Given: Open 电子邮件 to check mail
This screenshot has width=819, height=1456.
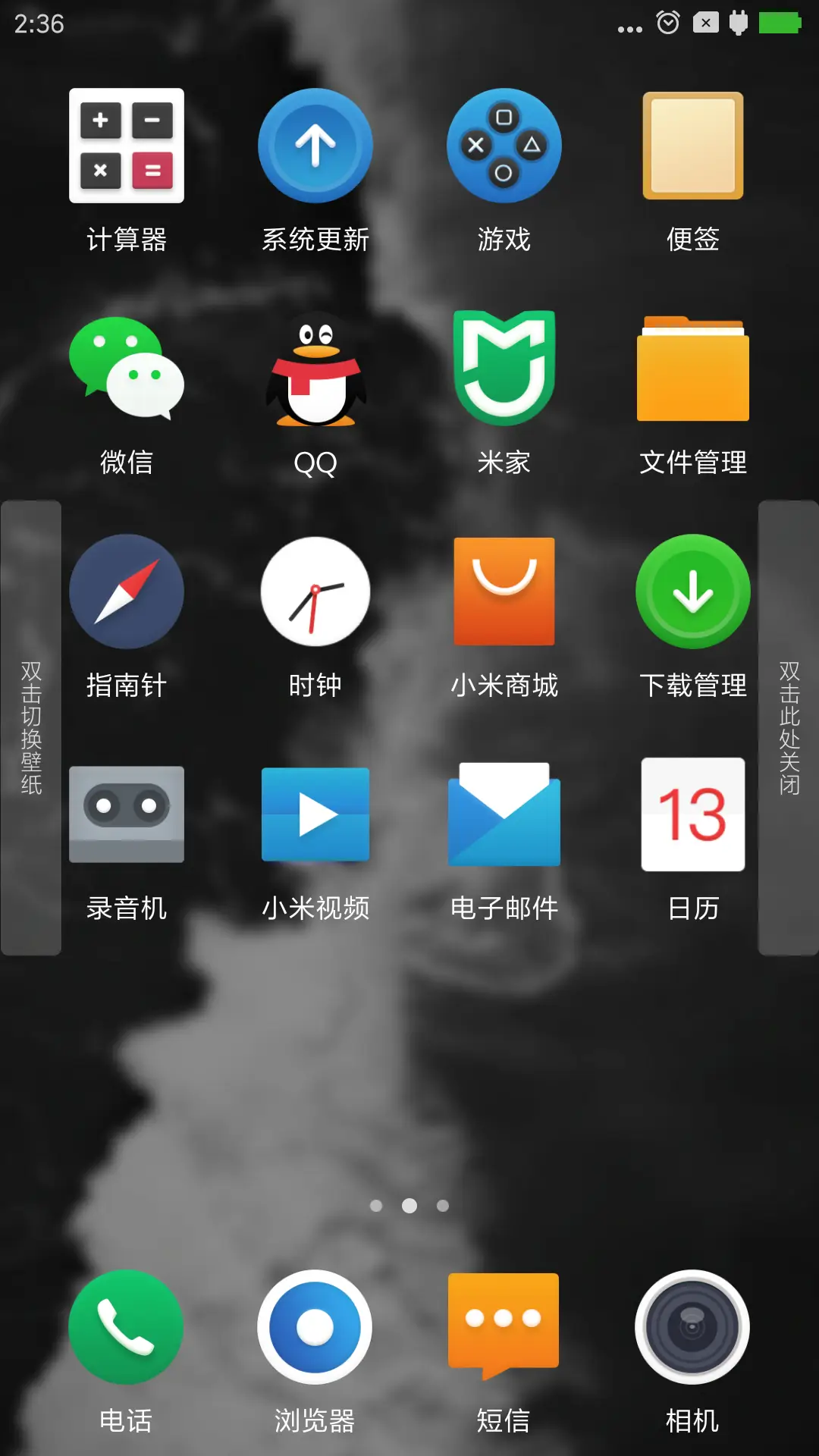Looking at the screenshot, I should tap(504, 814).
